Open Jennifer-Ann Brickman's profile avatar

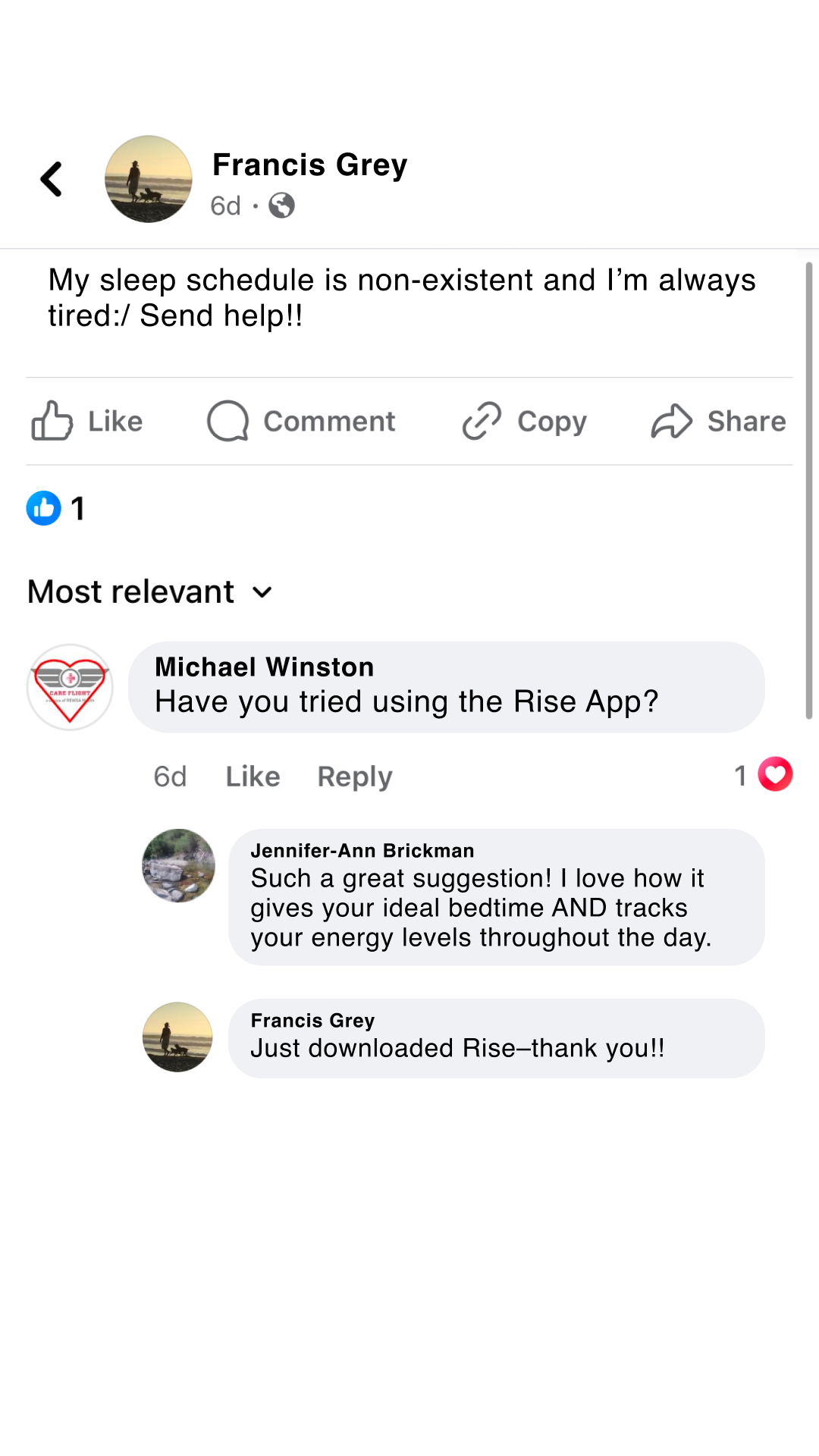click(179, 865)
